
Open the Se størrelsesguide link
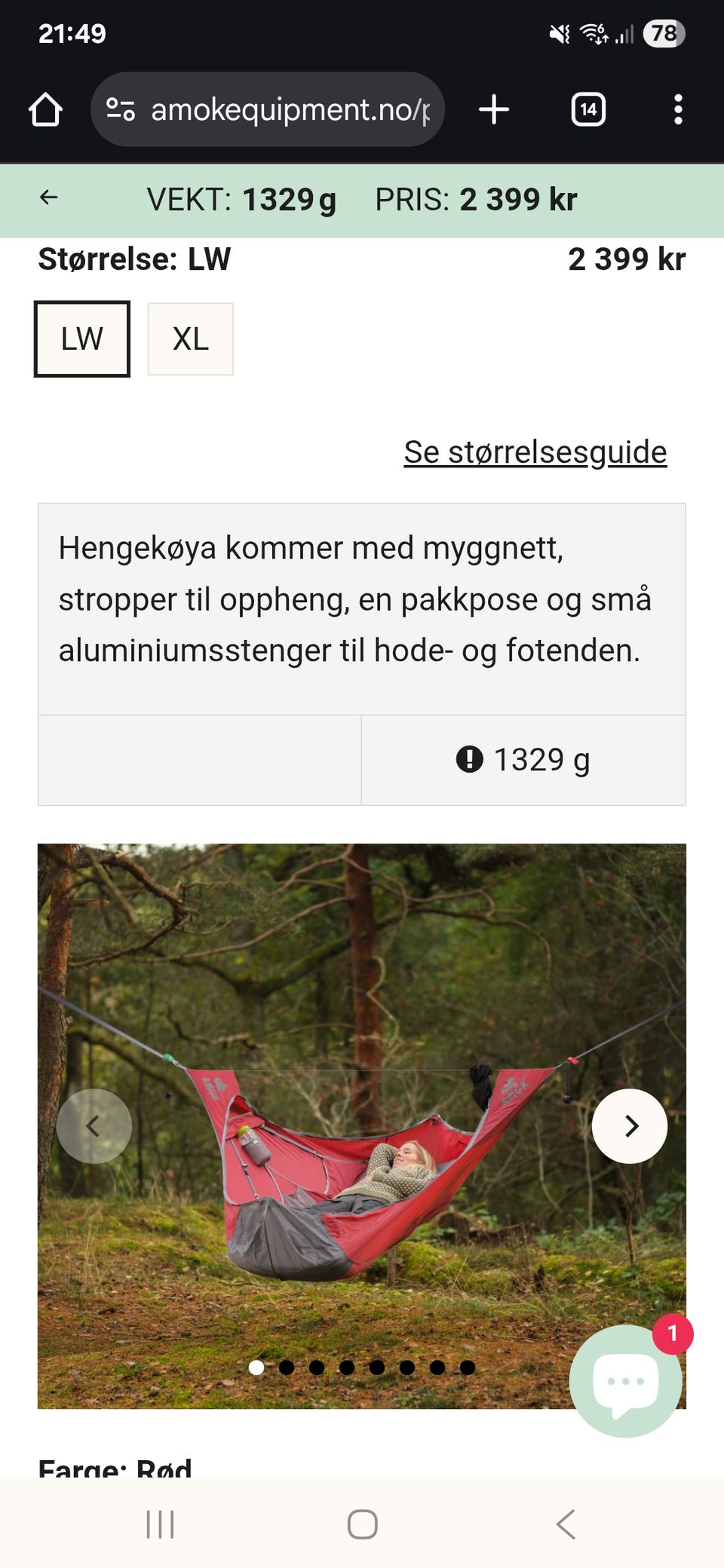534,452
